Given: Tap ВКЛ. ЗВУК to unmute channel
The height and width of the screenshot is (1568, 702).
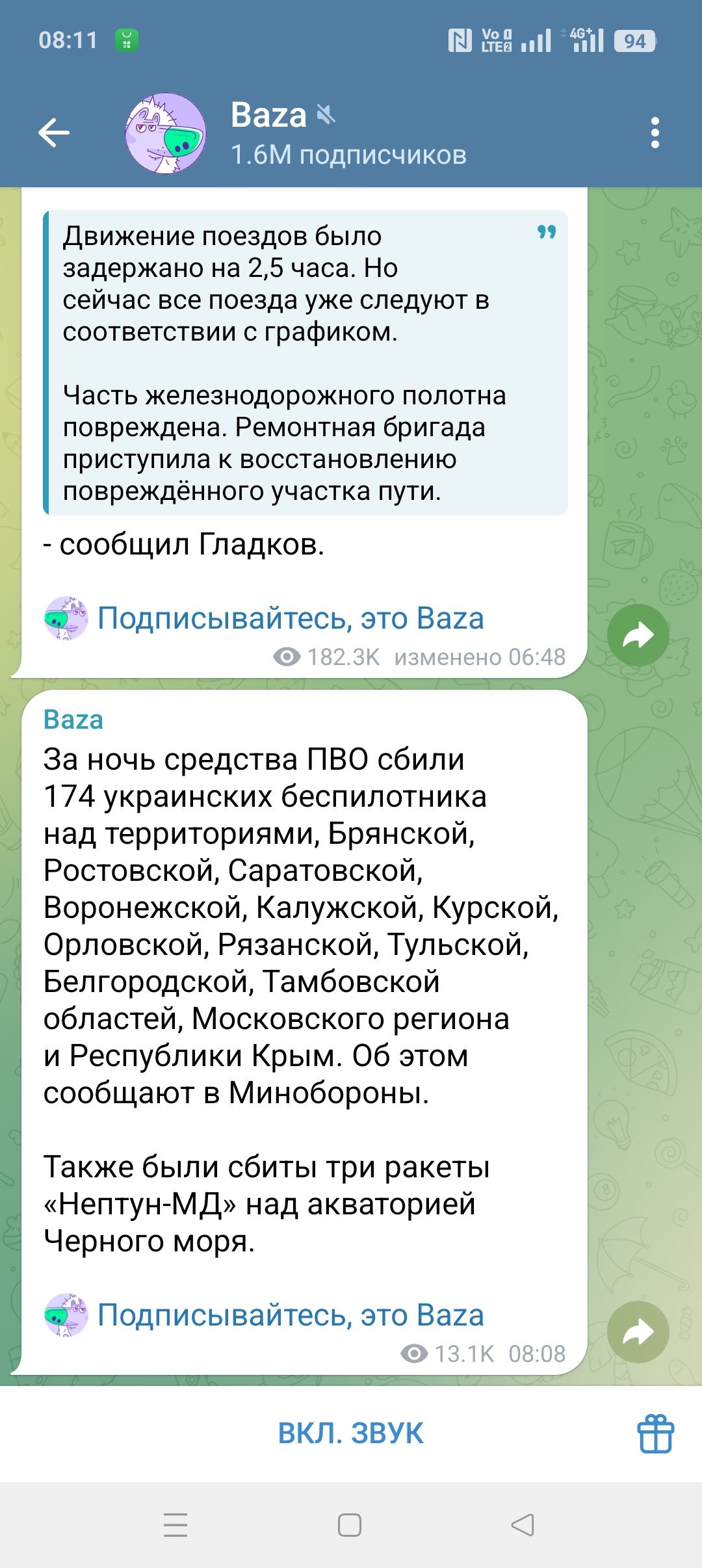Looking at the screenshot, I should (350, 1433).
